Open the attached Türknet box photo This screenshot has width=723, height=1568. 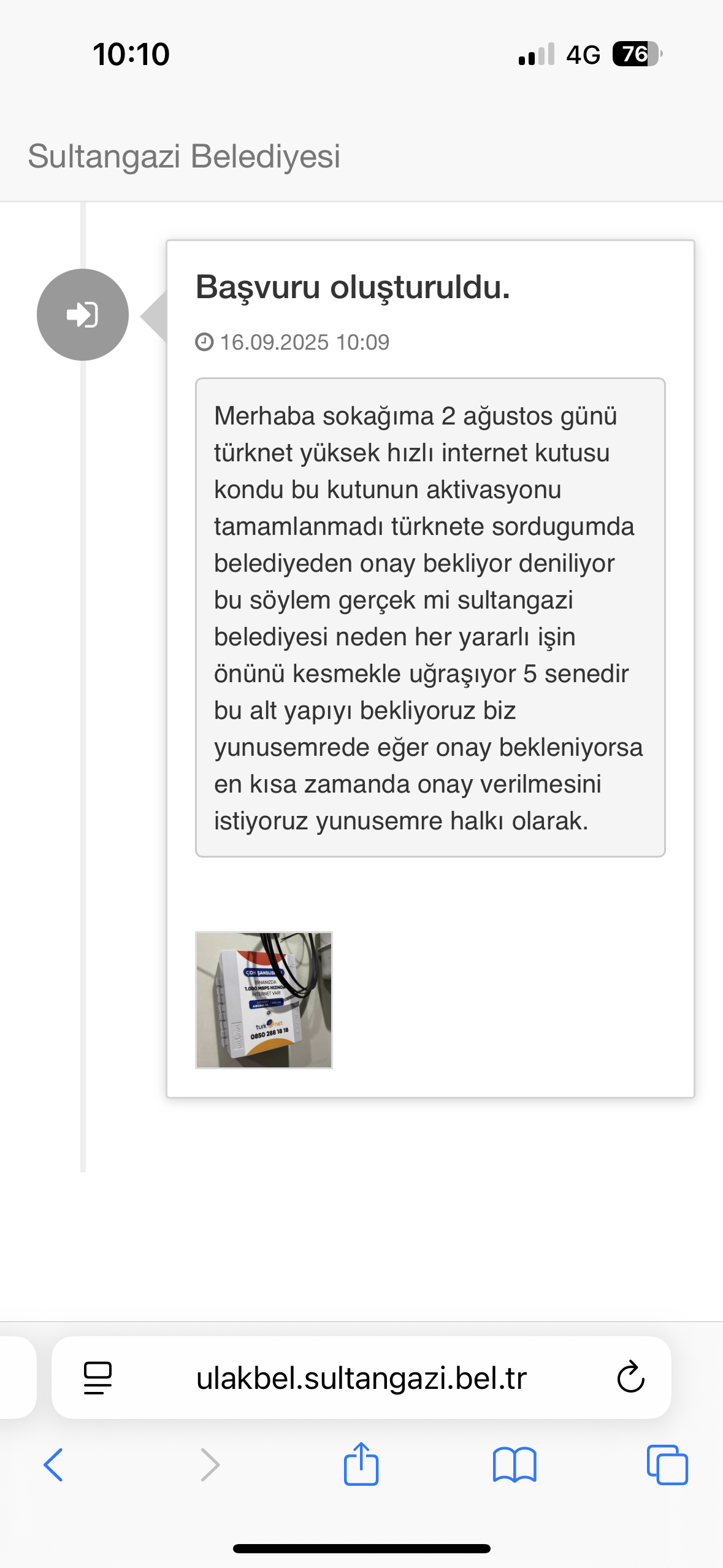point(264,1000)
